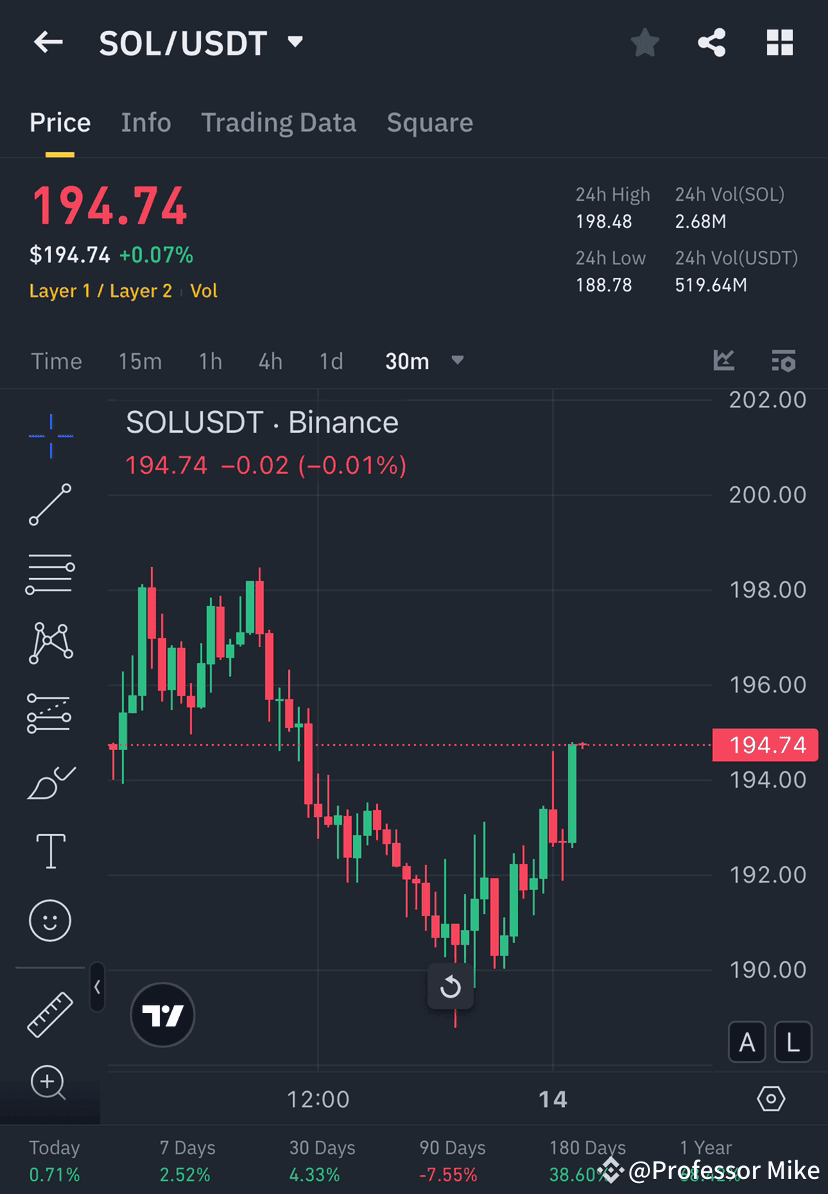Select the crosshair cursor tool
This screenshot has width=828, height=1194.
click(x=50, y=434)
